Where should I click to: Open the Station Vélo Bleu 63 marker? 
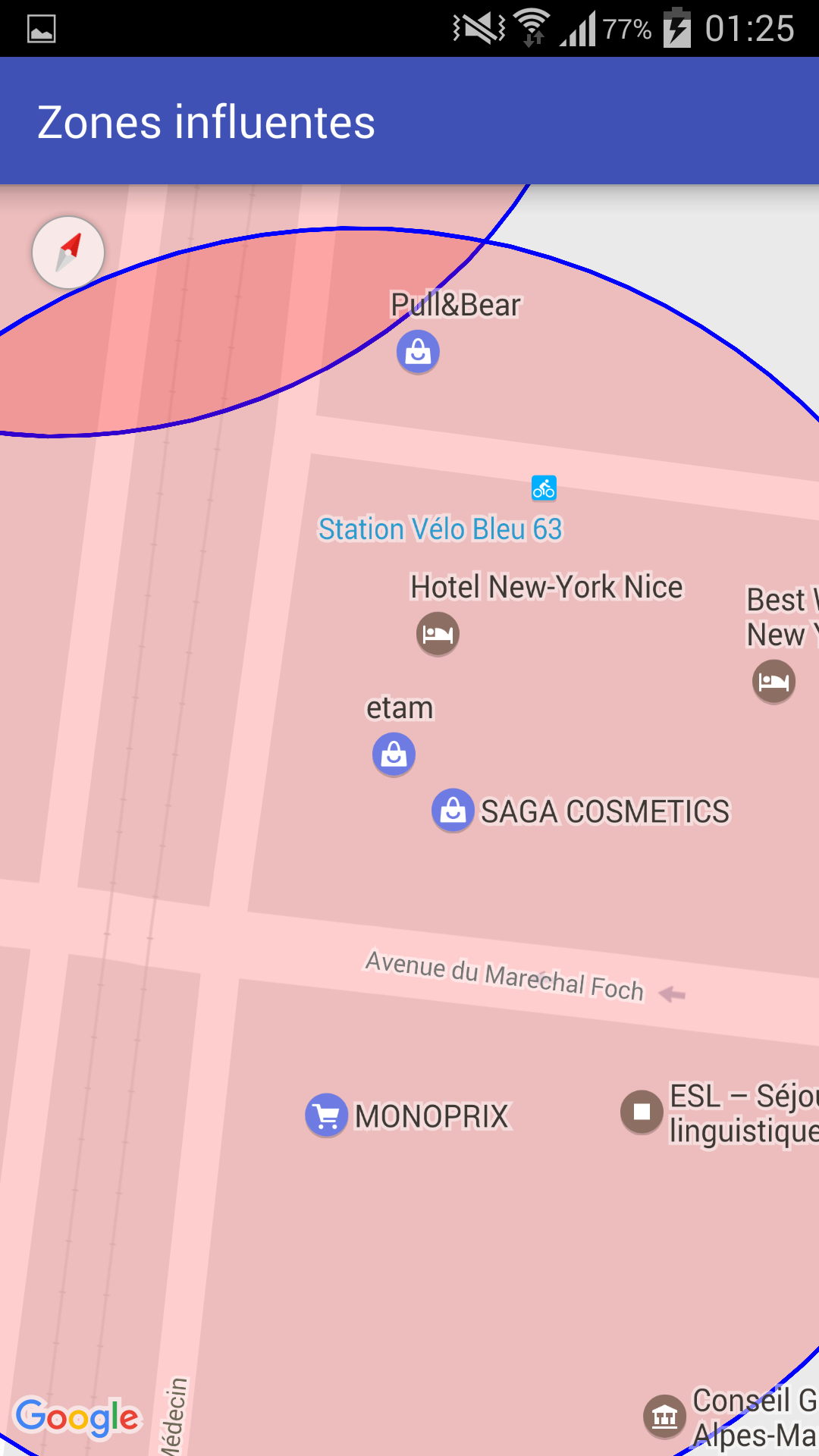pos(544,488)
